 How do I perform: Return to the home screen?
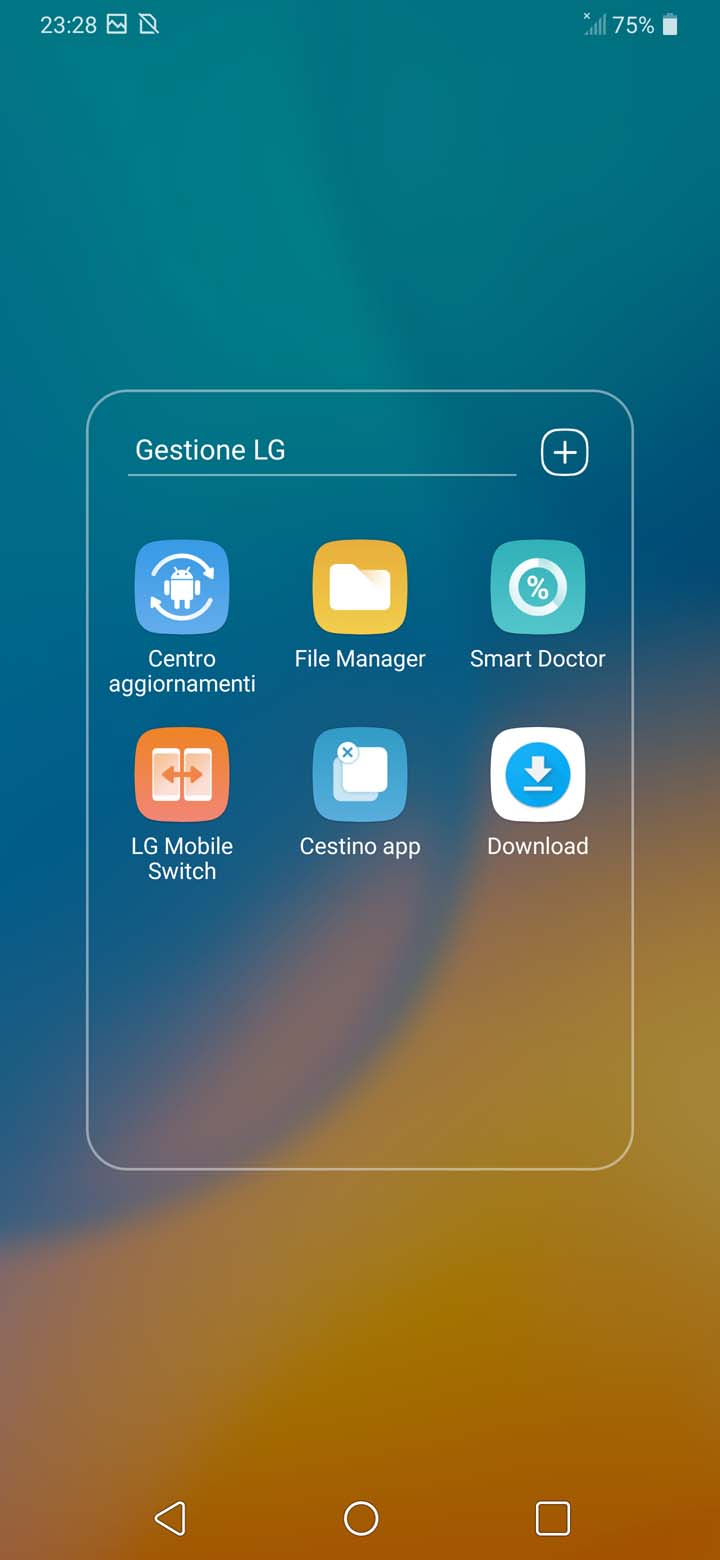coord(361,1518)
